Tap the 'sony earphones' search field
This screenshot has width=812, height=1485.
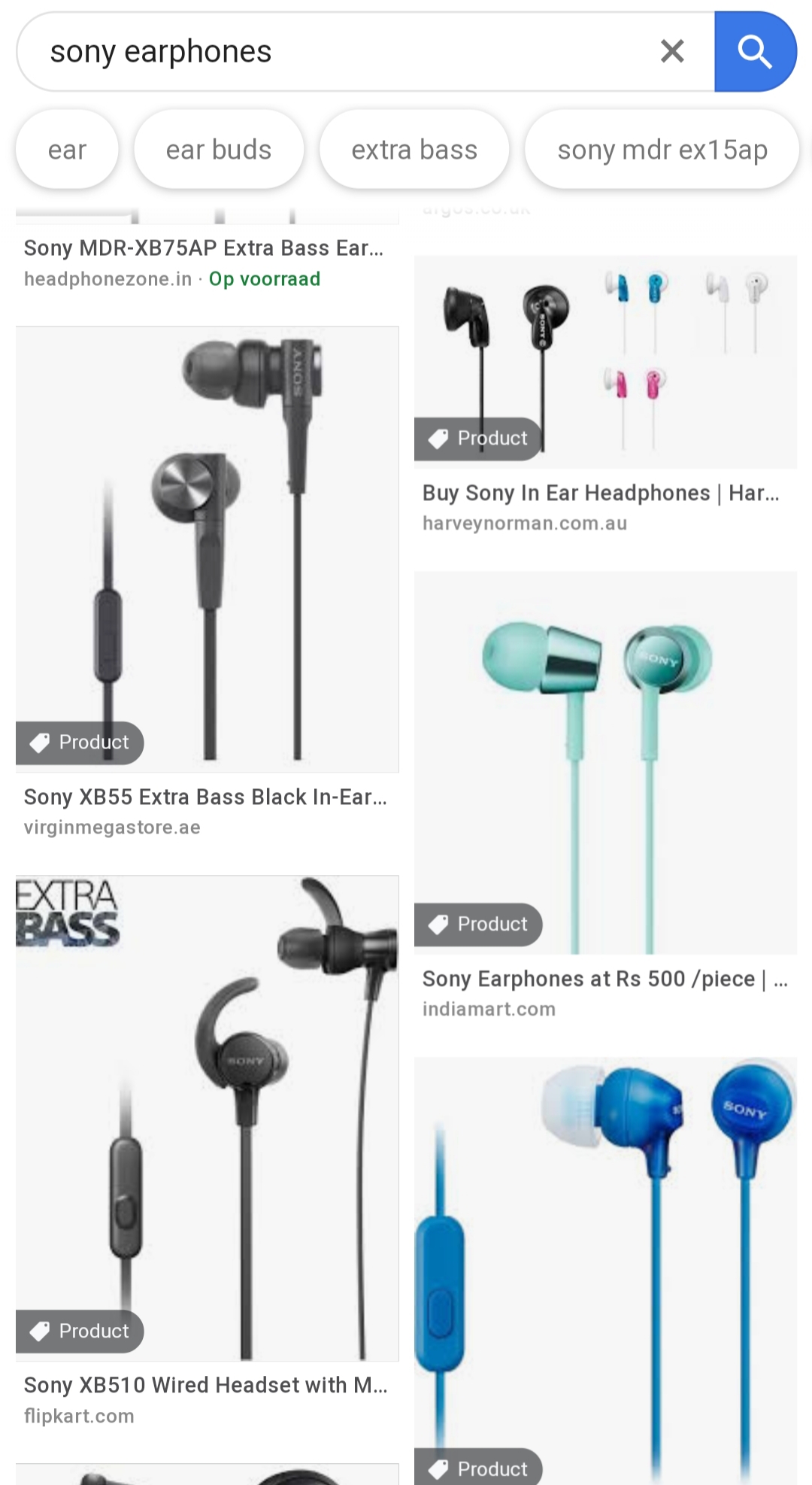tap(338, 52)
